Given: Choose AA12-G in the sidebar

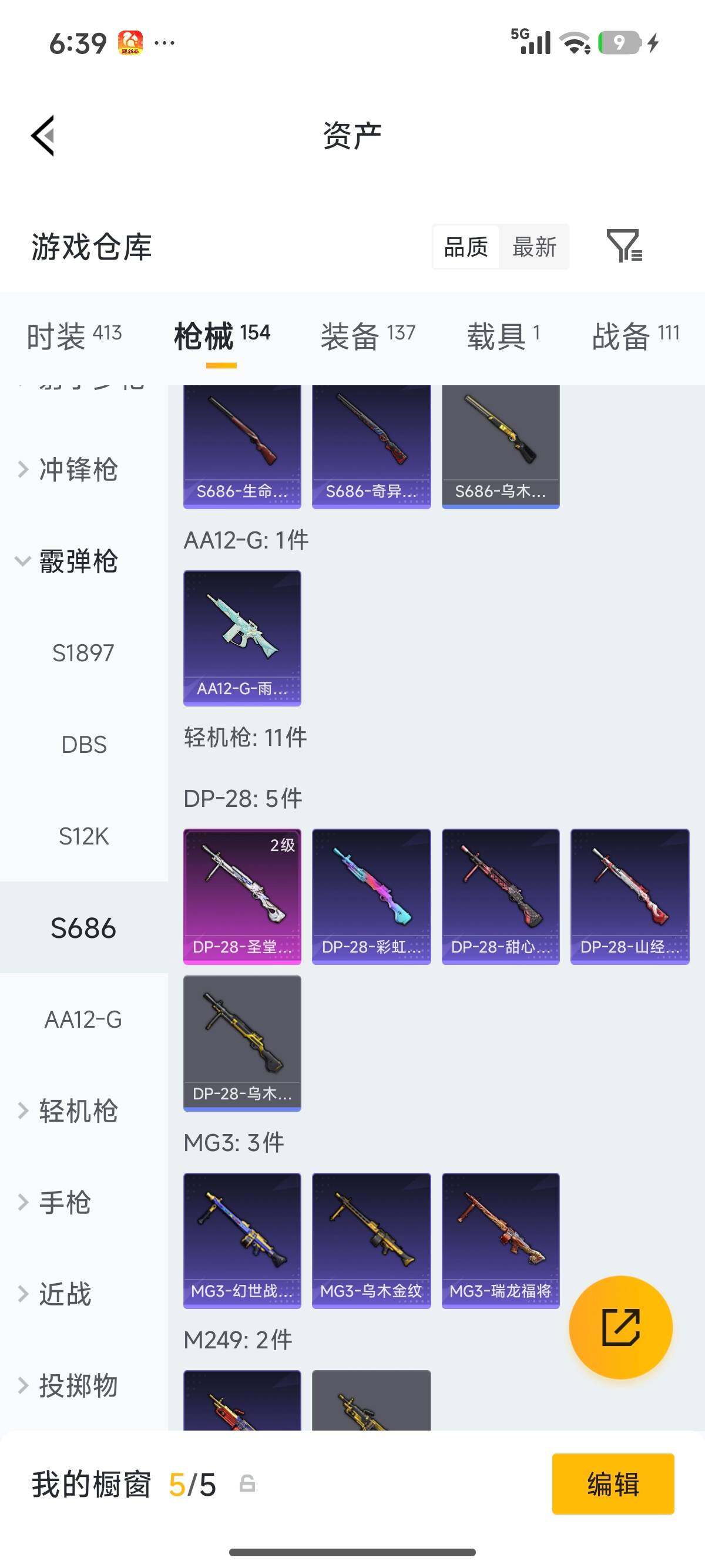Looking at the screenshot, I should tap(83, 1019).
